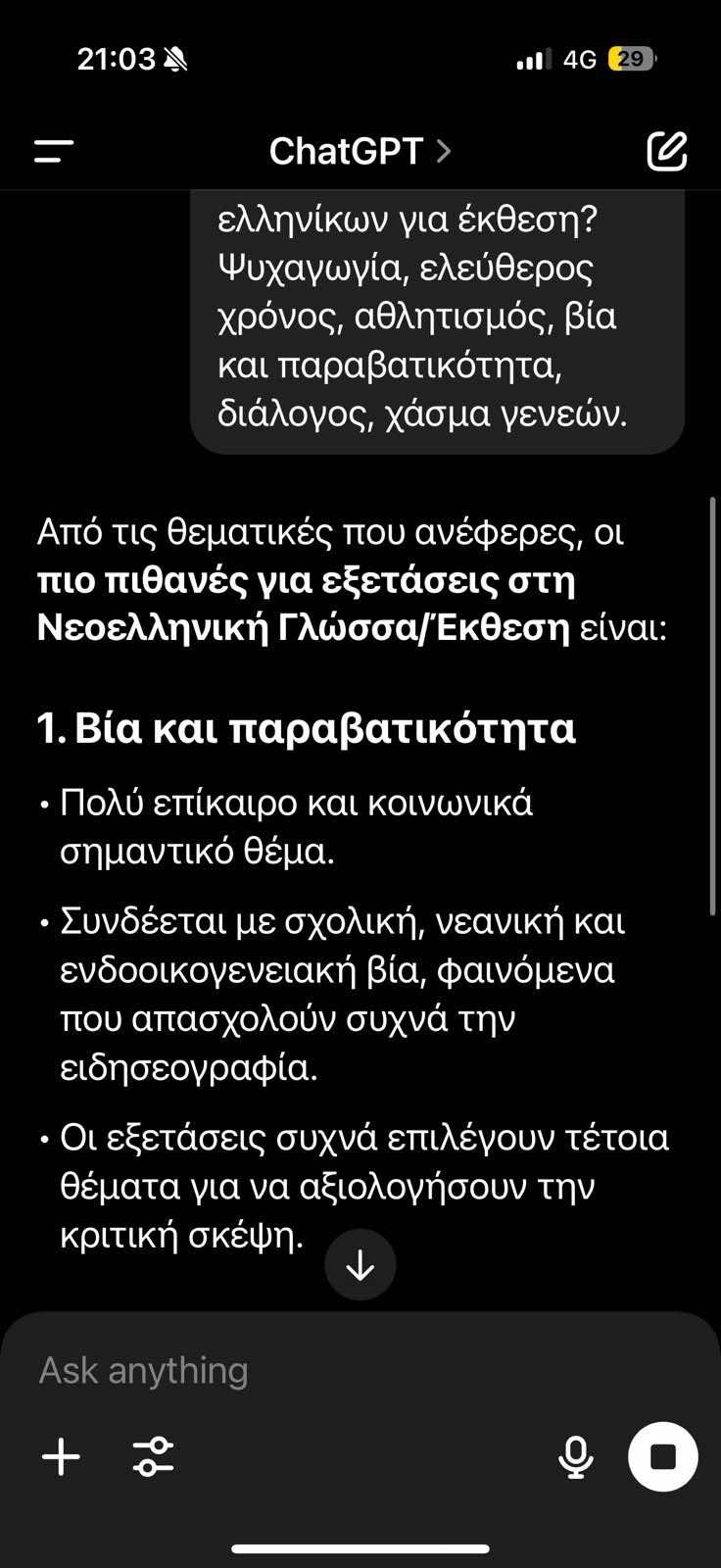Open the ChatGPT model selector
Viewport: 721px width, 1568px height.
pyautogui.click(x=360, y=151)
